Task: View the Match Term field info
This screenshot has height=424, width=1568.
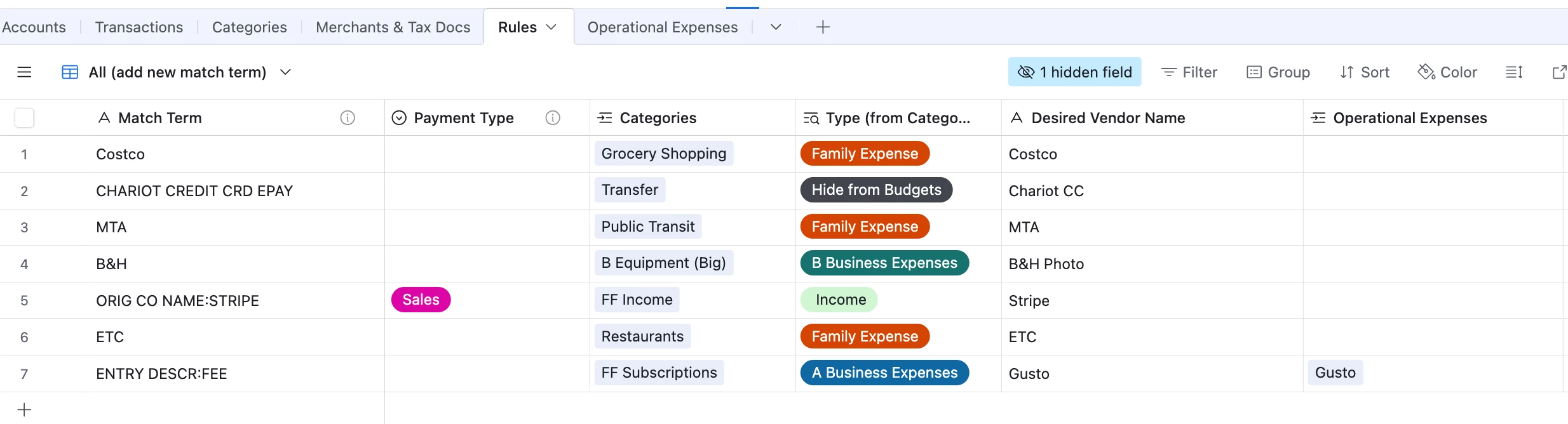Action: 348,118
